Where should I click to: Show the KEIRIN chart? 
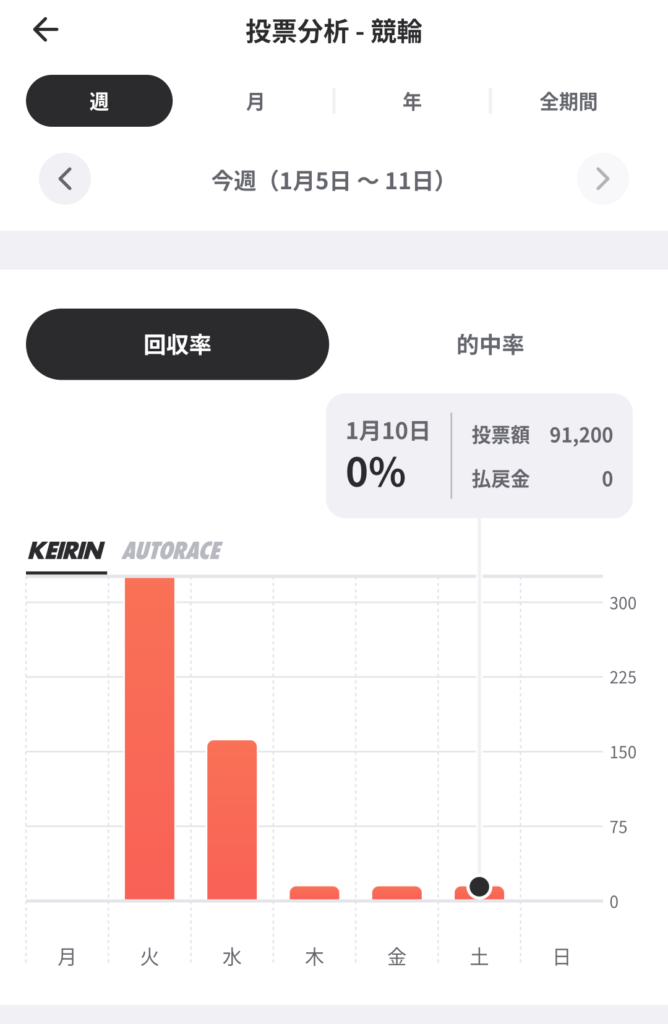66,551
